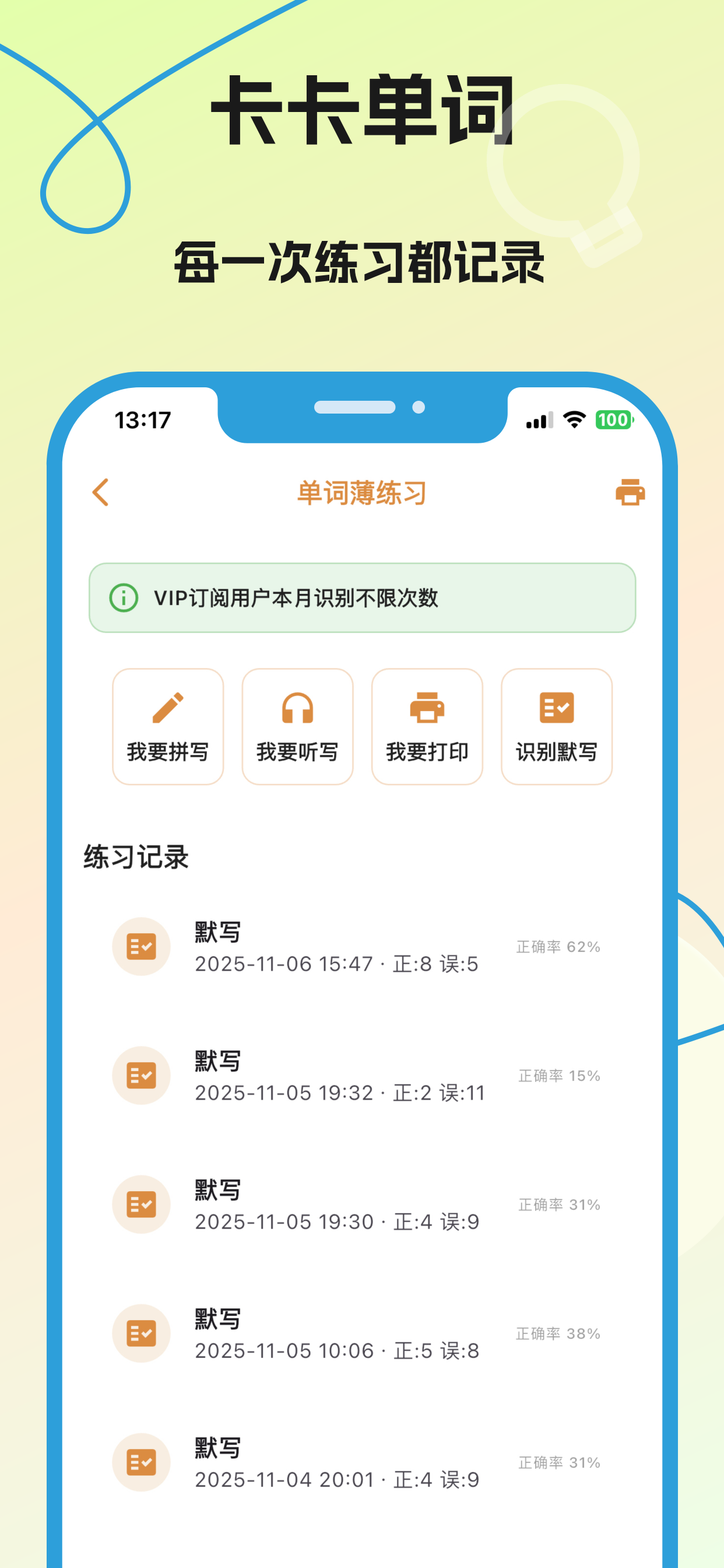Open the 默写 record with 正:2 误:11
The width and height of the screenshot is (724, 1568).
point(338,1076)
